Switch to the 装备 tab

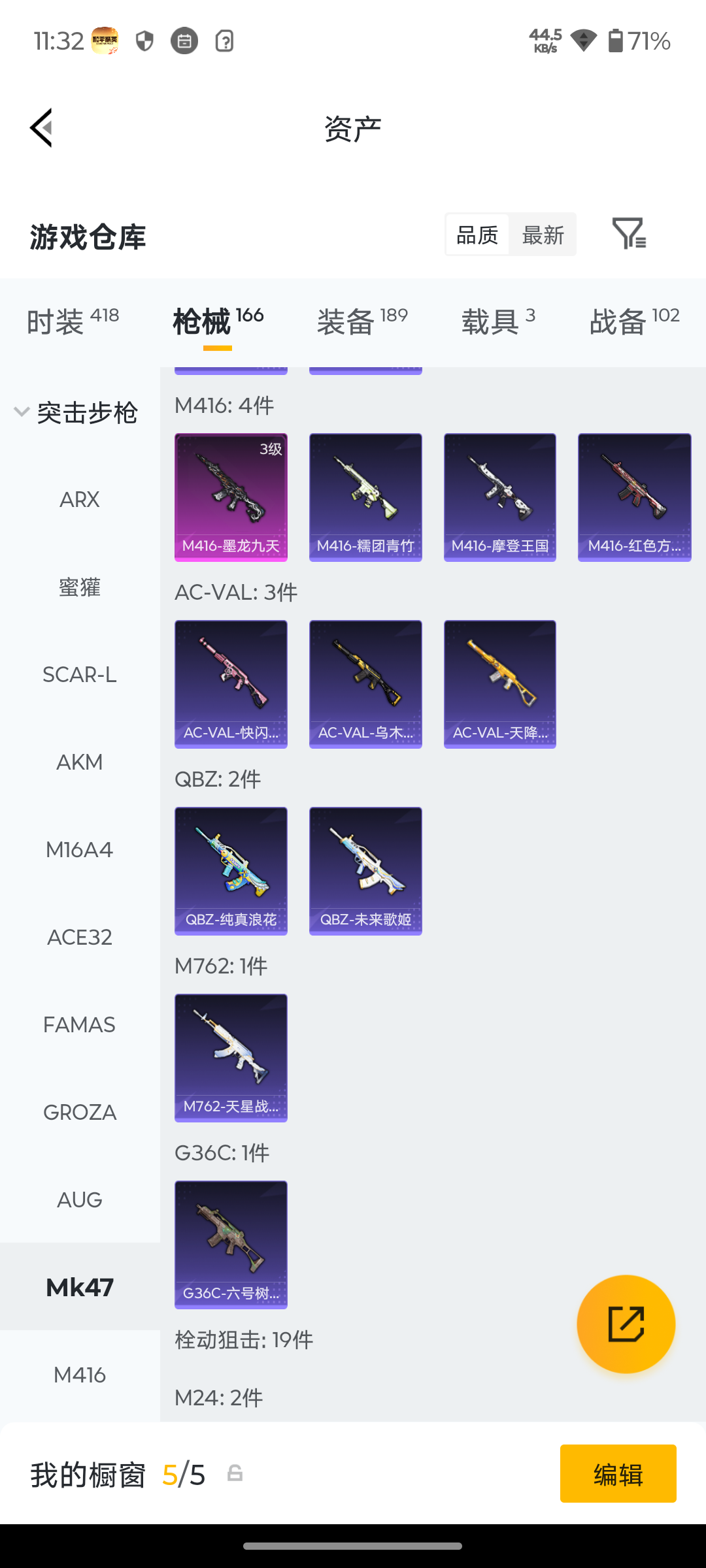tap(362, 321)
